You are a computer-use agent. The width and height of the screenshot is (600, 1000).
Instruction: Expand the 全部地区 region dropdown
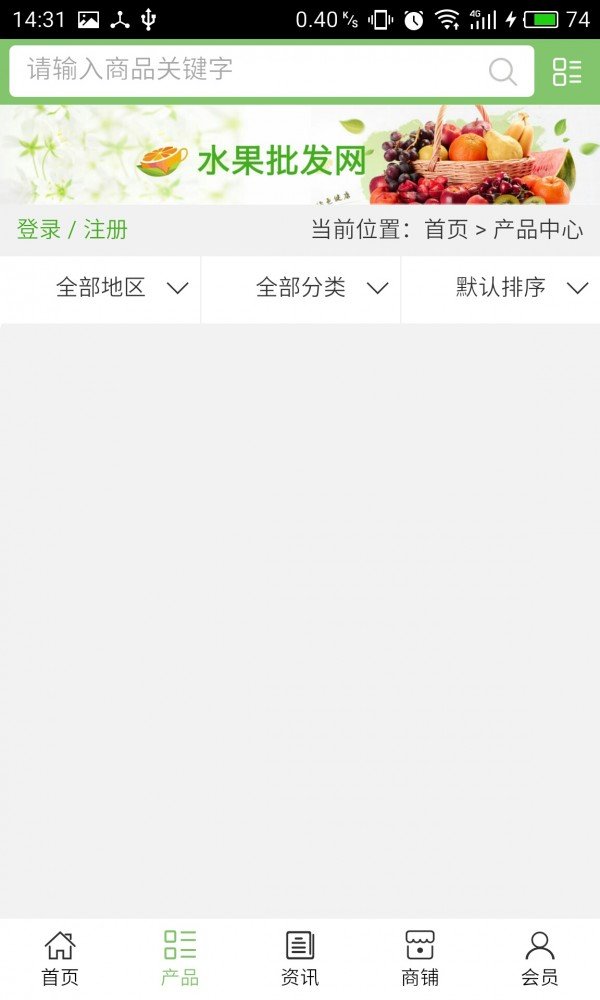(100, 288)
